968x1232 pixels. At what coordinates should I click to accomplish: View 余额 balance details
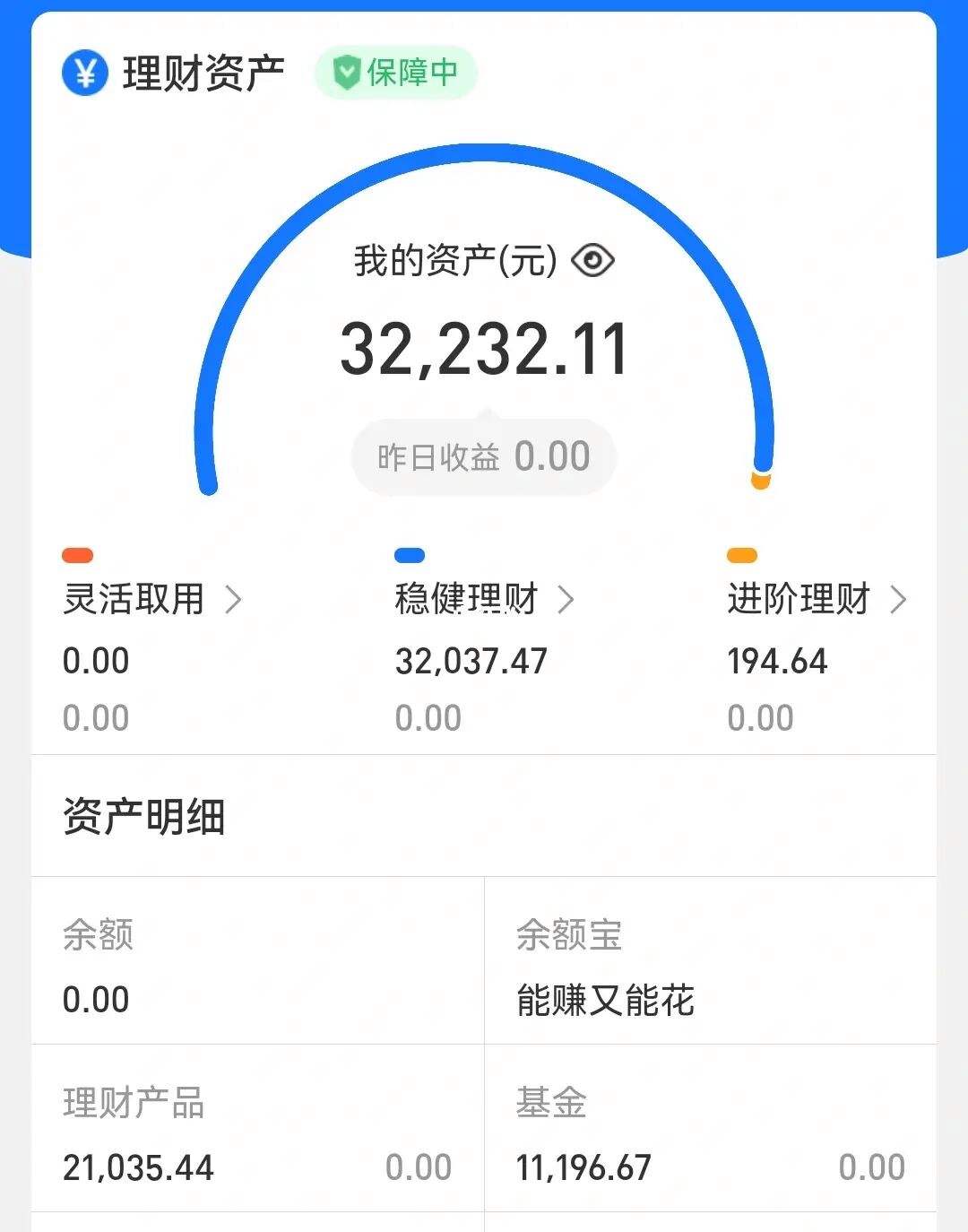[257, 964]
